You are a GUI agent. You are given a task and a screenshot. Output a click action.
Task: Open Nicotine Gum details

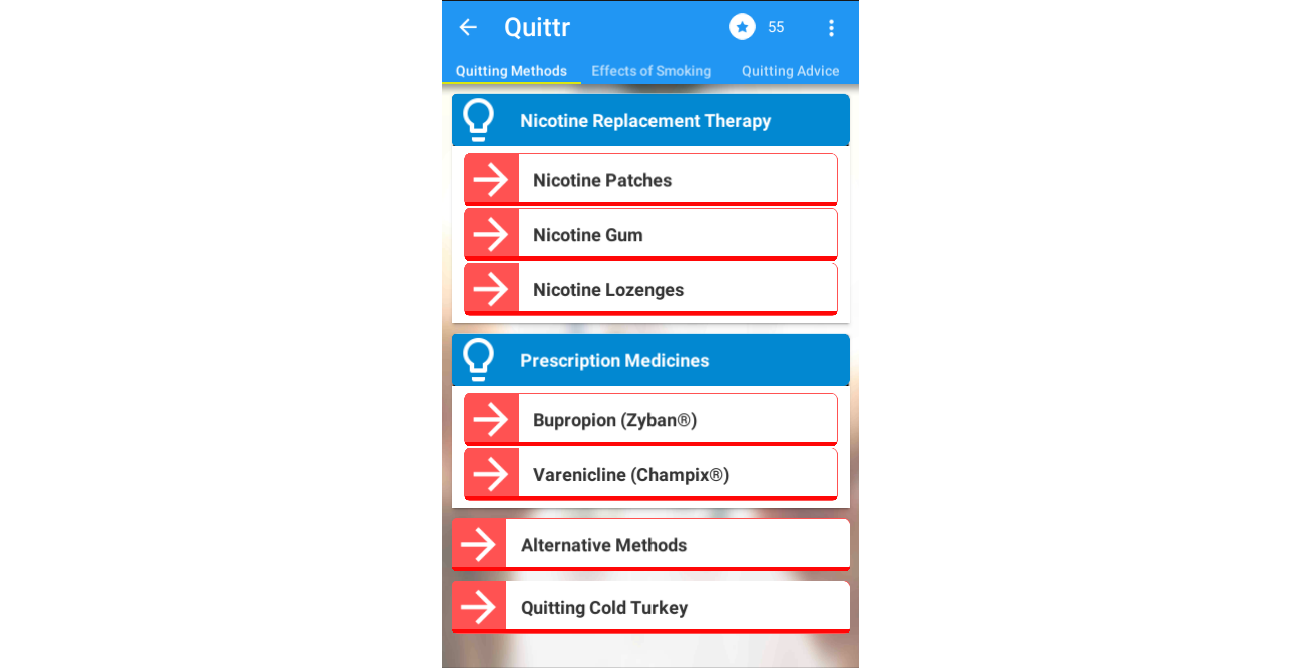click(650, 235)
